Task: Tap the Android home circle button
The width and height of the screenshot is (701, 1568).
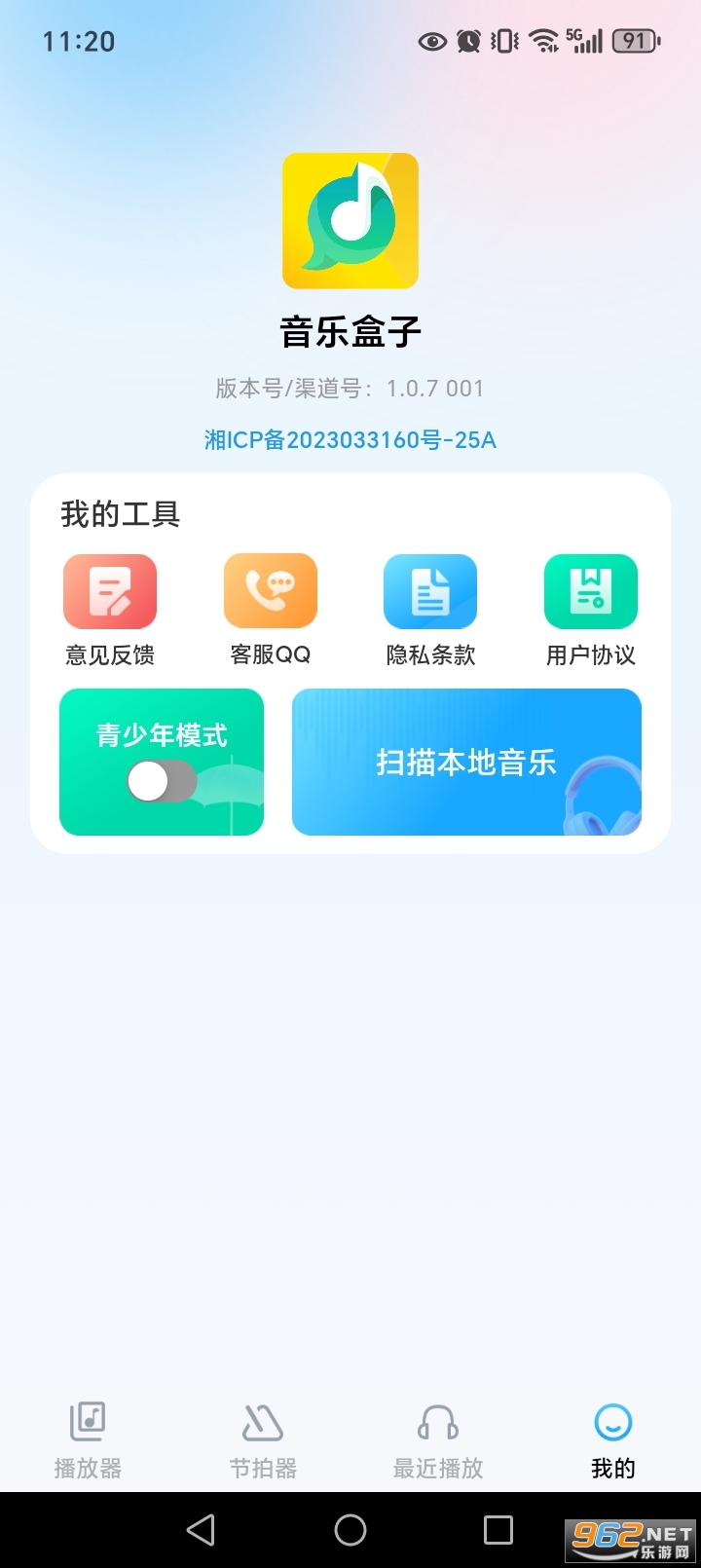Action: click(350, 1529)
